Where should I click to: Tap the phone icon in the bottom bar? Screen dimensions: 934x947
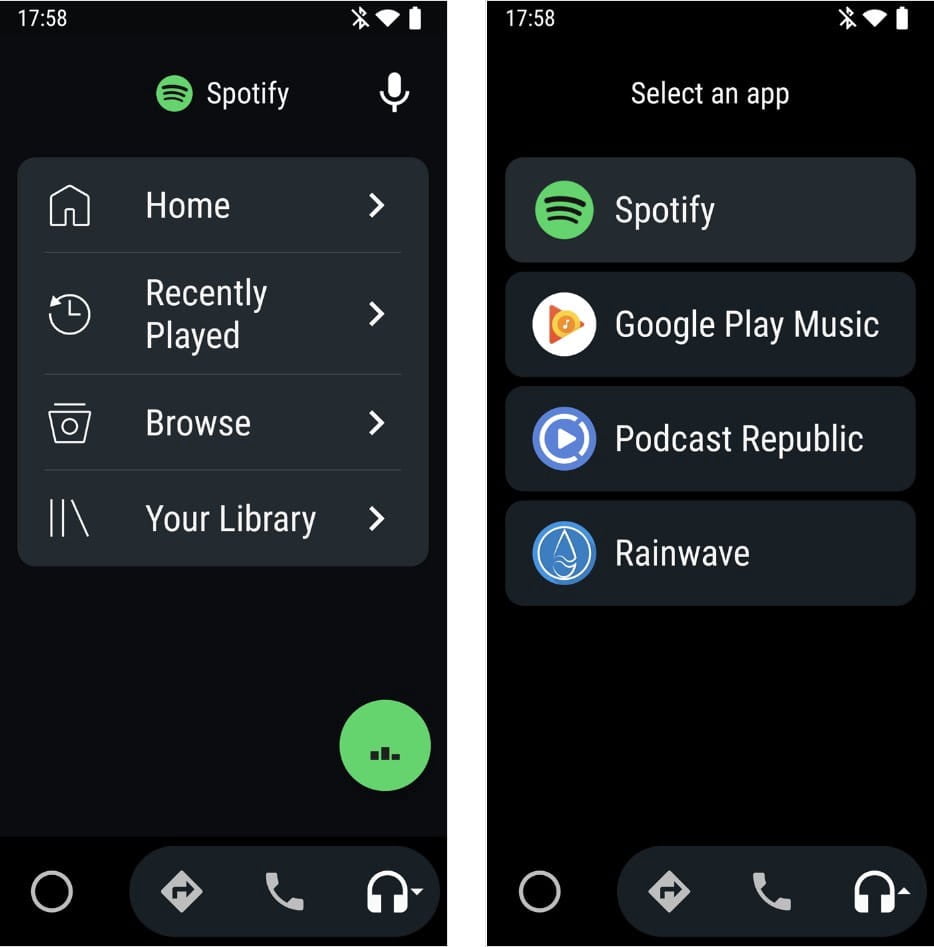[283, 890]
